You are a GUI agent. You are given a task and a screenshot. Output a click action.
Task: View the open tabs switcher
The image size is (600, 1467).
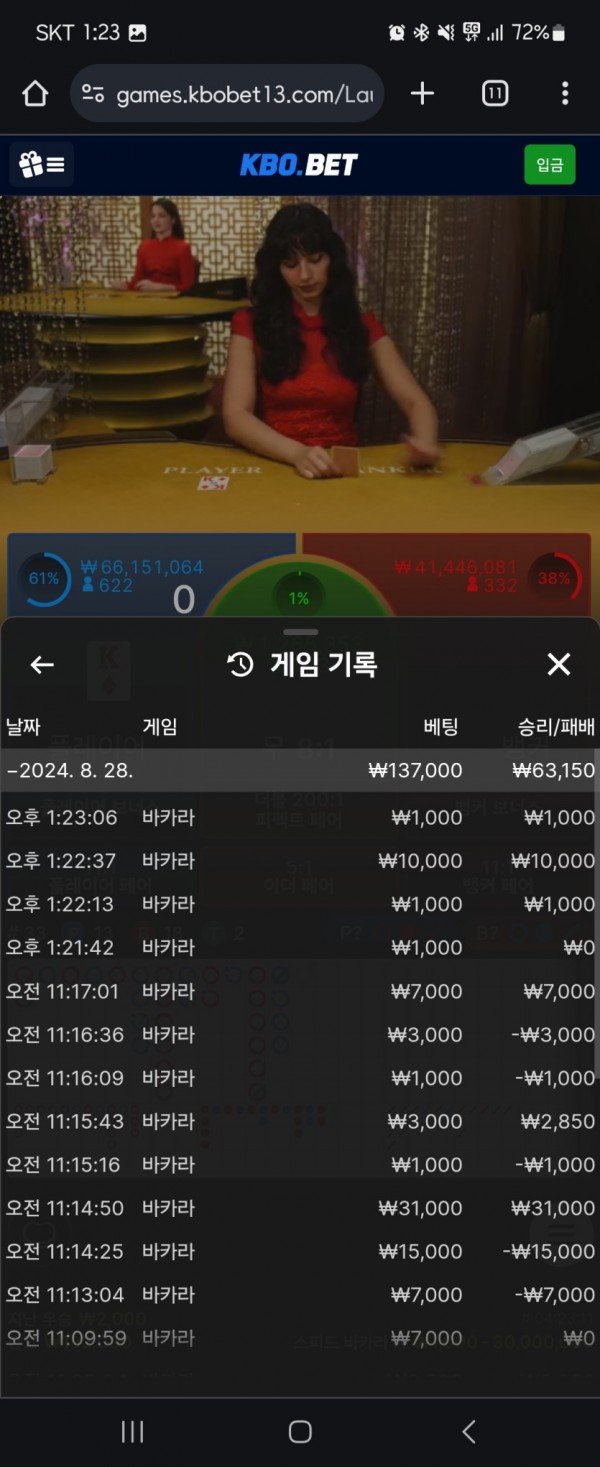tap(495, 94)
